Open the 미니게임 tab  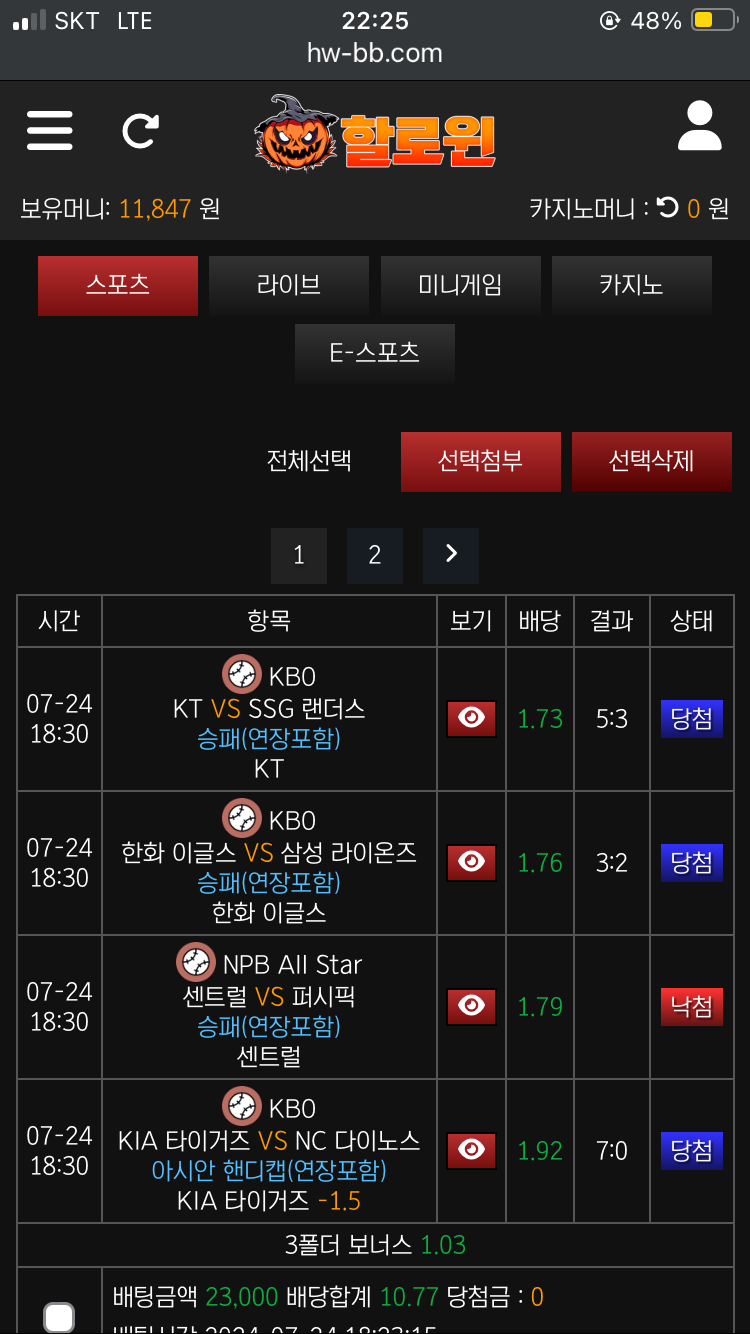(x=460, y=285)
